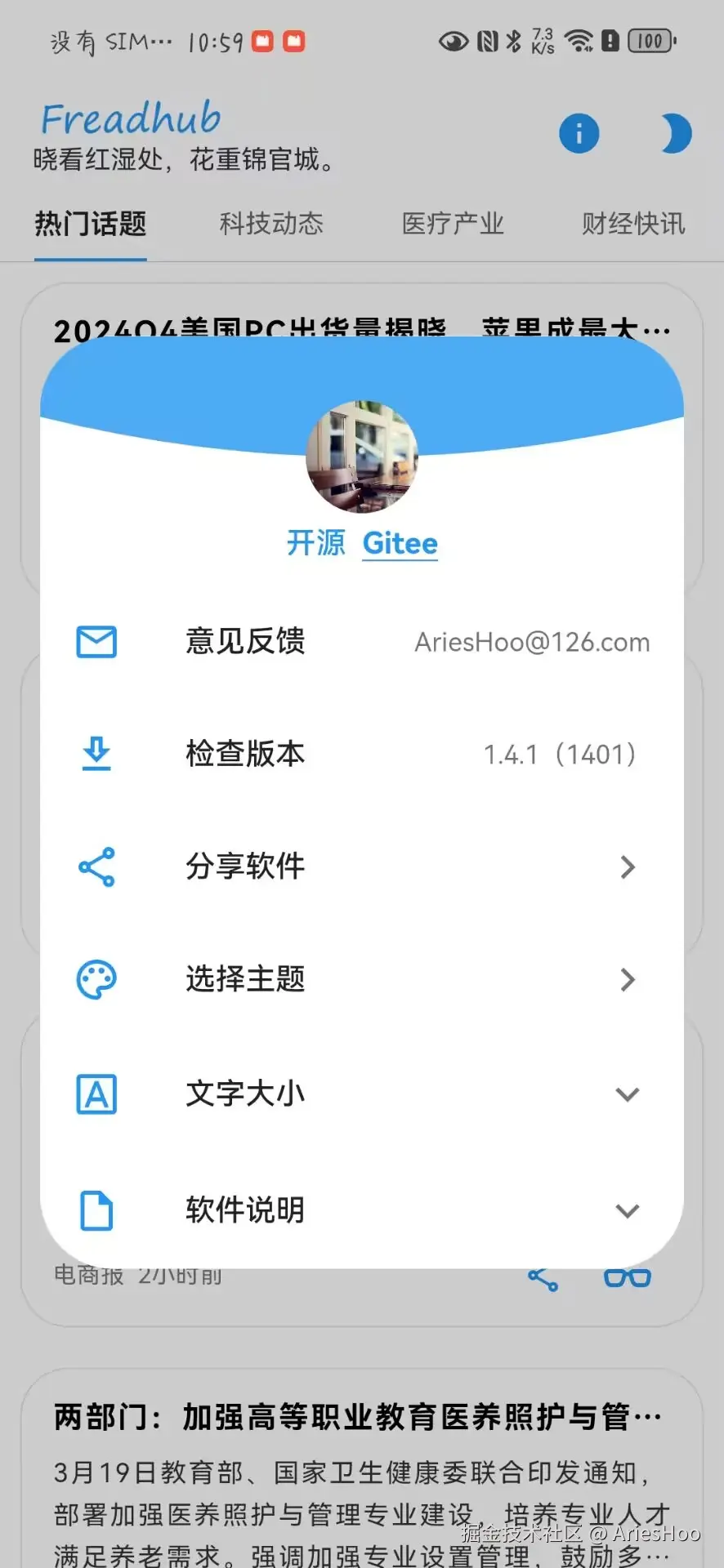This screenshot has width=724, height=1568.
Task: Open the 意见反馈 feedback email row
Action: coord(362,642)
